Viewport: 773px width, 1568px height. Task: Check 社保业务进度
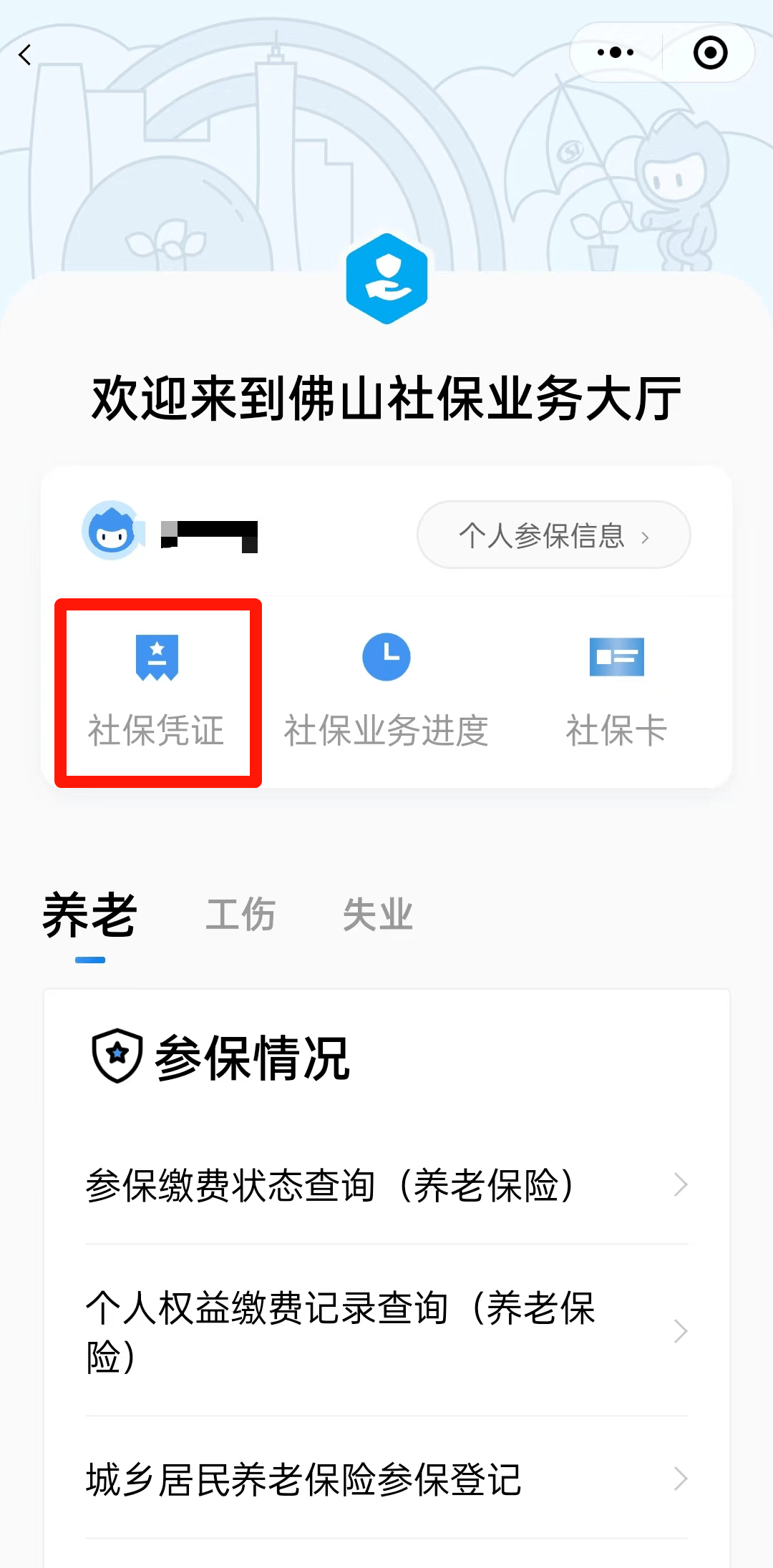[386, 691]
